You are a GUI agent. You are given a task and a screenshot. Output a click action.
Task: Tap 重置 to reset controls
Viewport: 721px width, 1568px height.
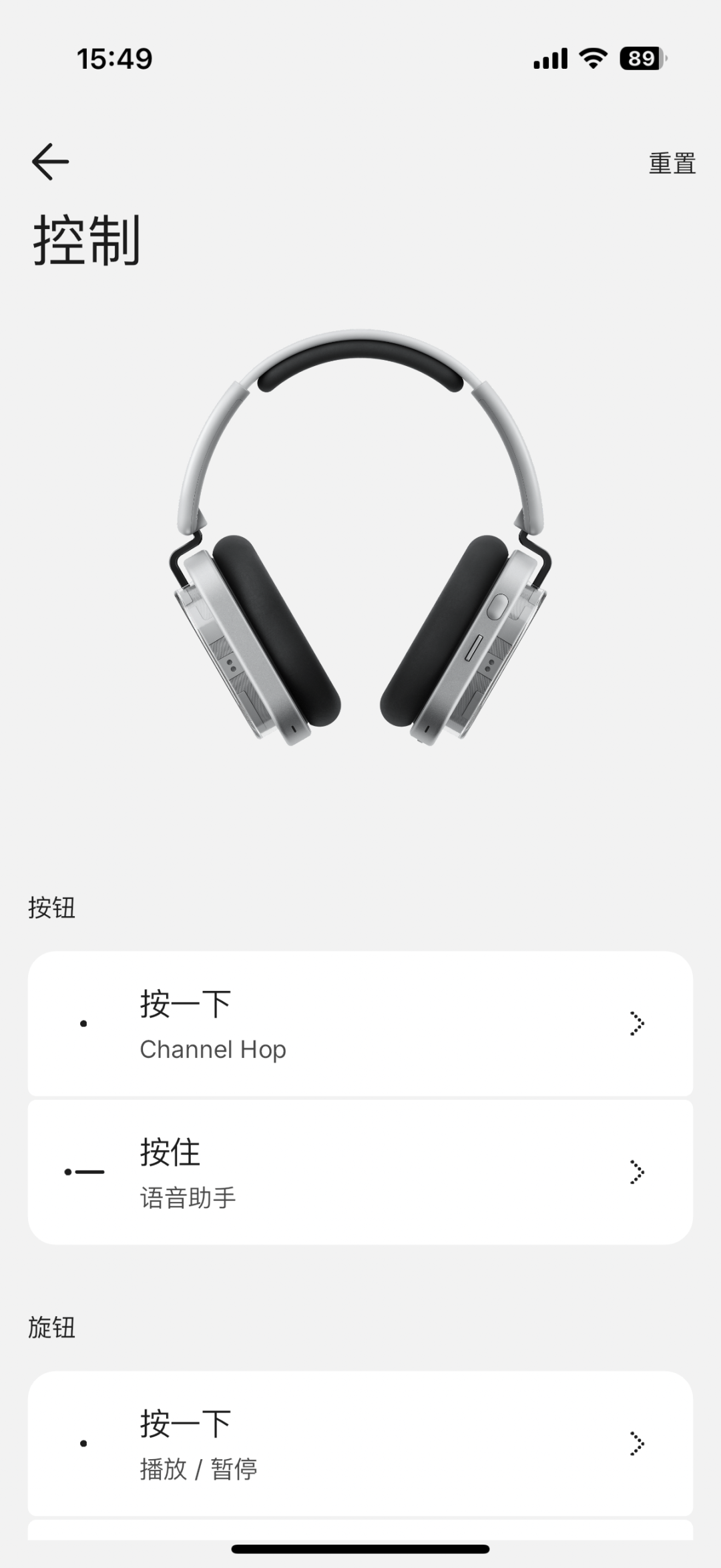pyautogui.click(x=672, y=164)
